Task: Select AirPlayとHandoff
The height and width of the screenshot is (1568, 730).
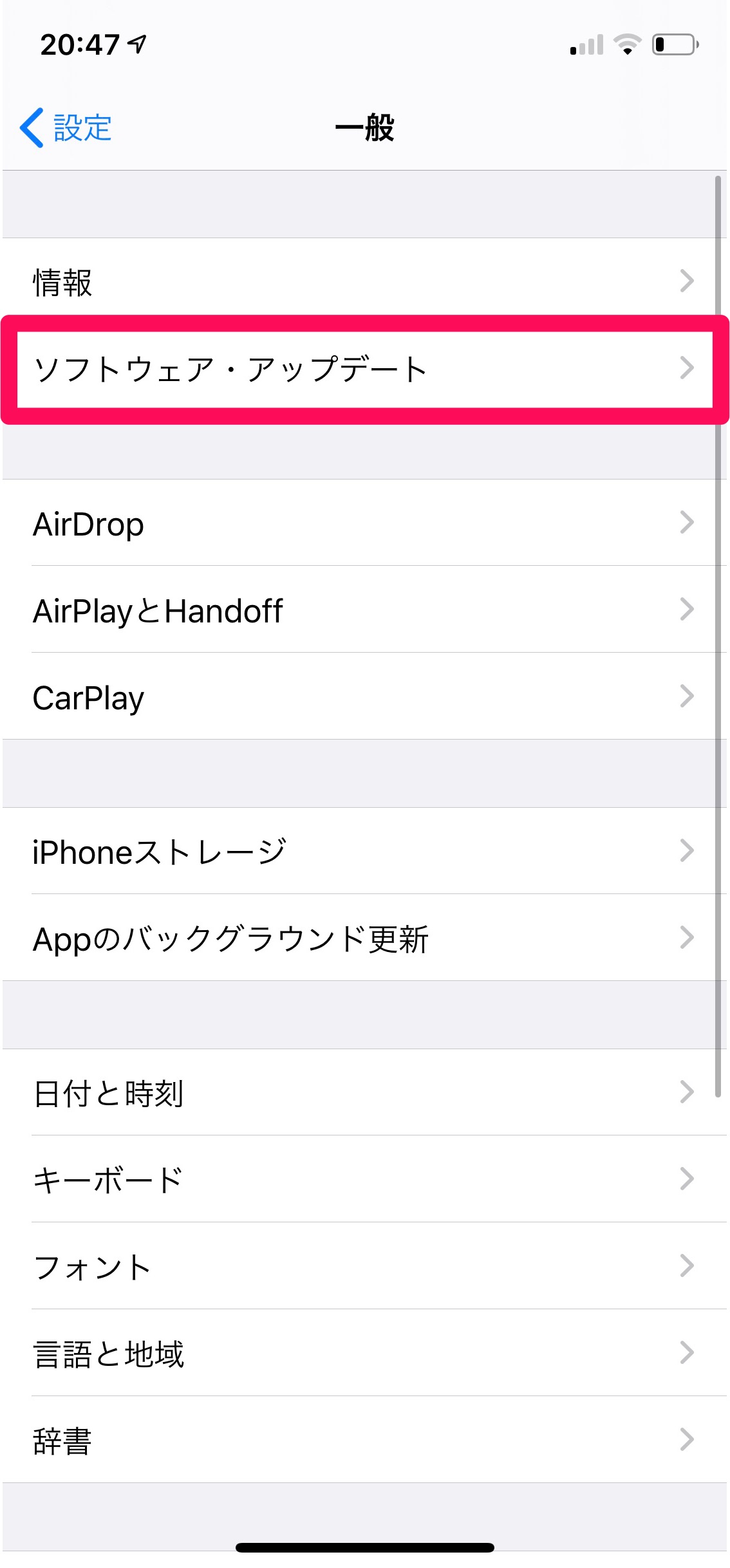Action: tap(364, 610)
